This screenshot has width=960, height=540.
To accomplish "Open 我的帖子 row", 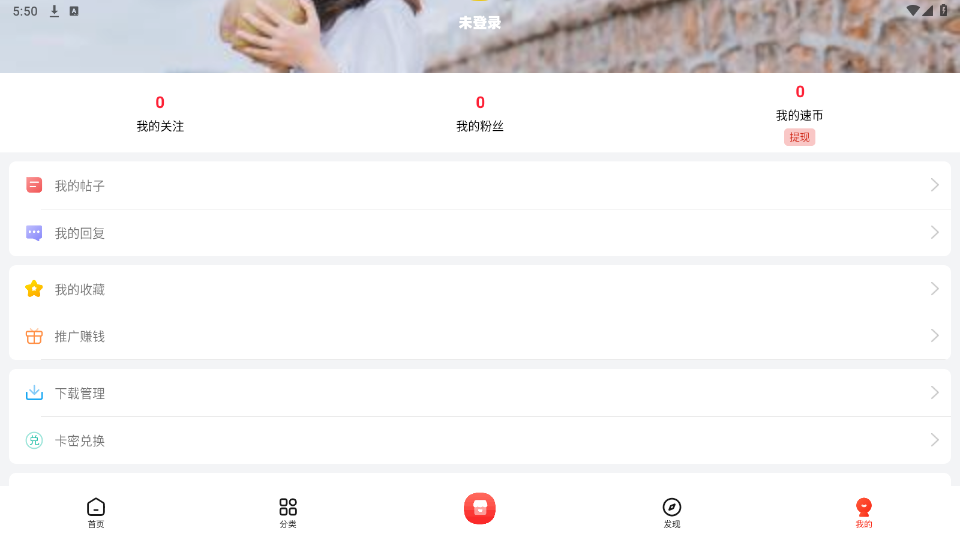I will tap(480, 185).
